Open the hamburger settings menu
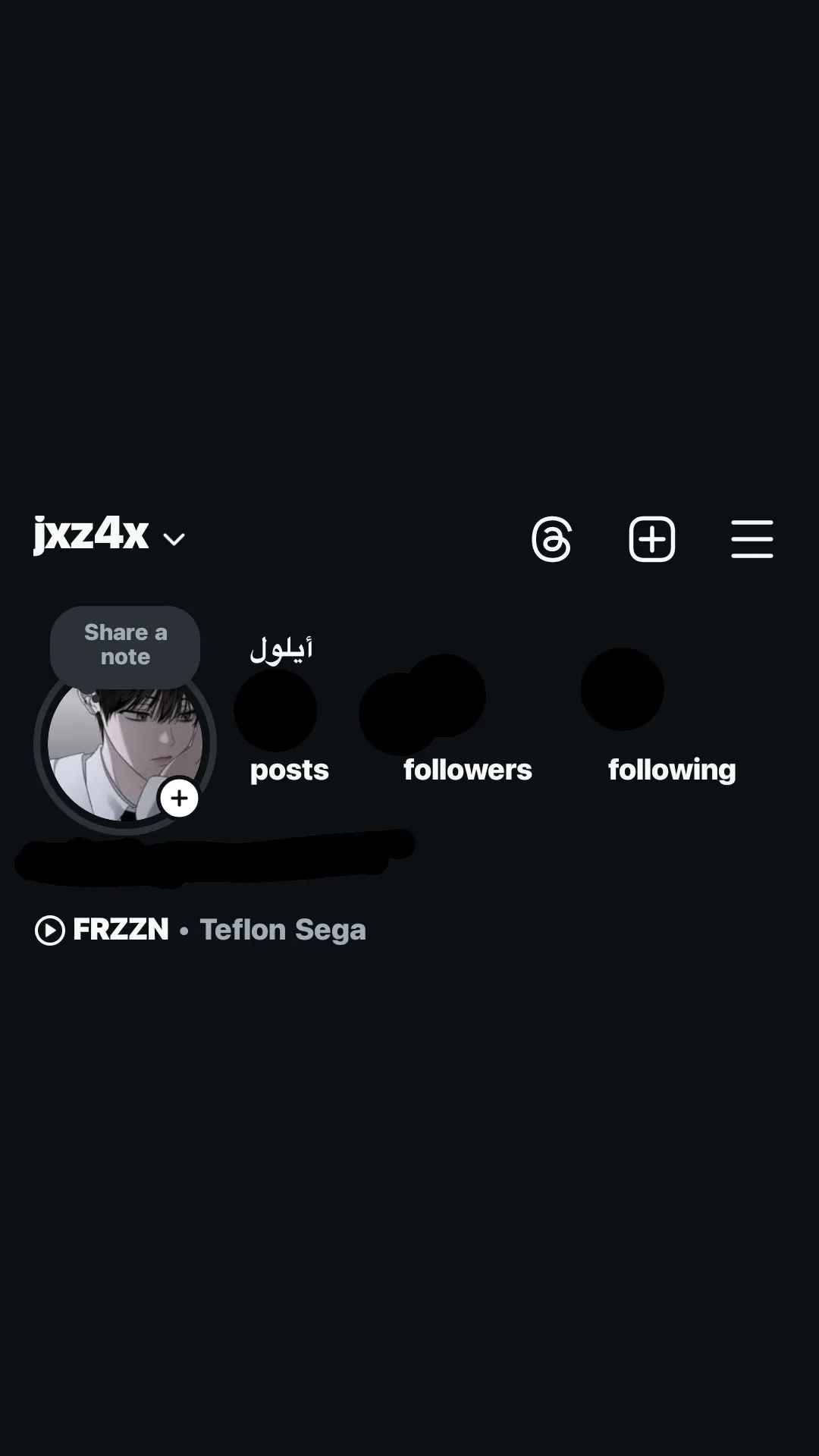Screen dimensions: 819x1456 pyautogui.click(x=752, y=539)
